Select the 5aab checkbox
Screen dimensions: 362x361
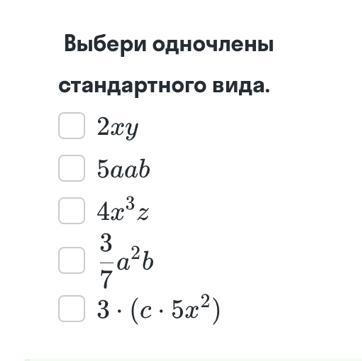(x=71, y=168)
